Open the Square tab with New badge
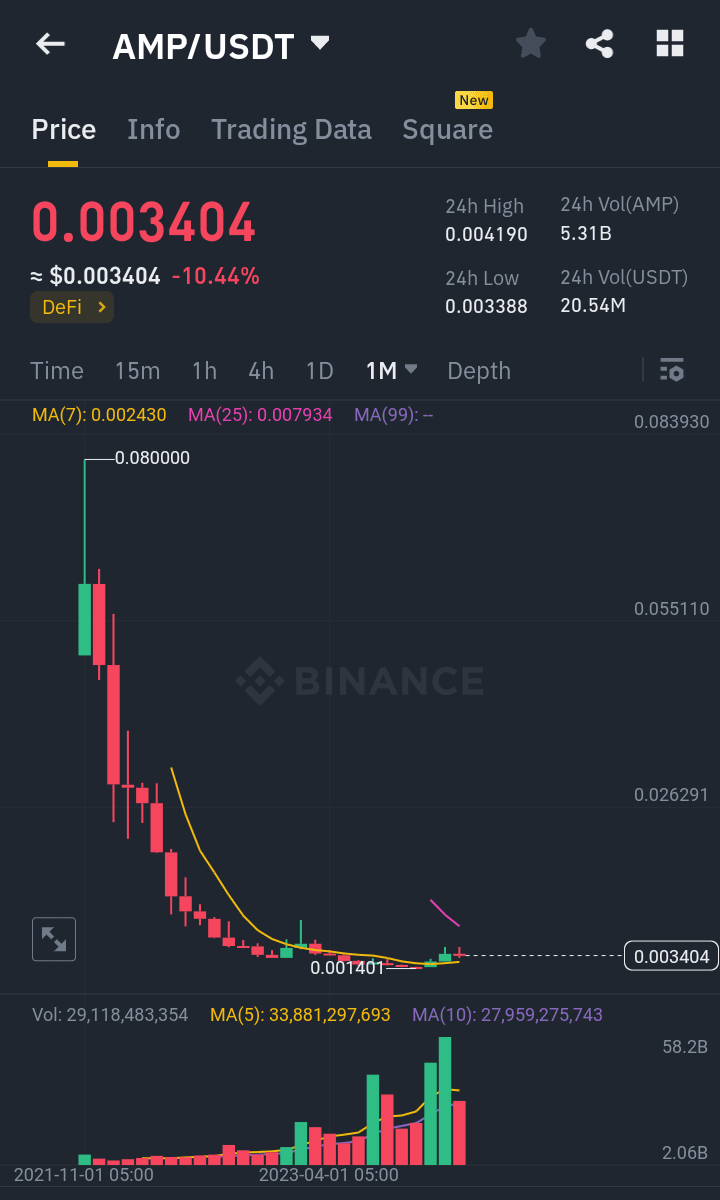The width and height of the screenshot is (720, 1200). [x=447, y=129]
